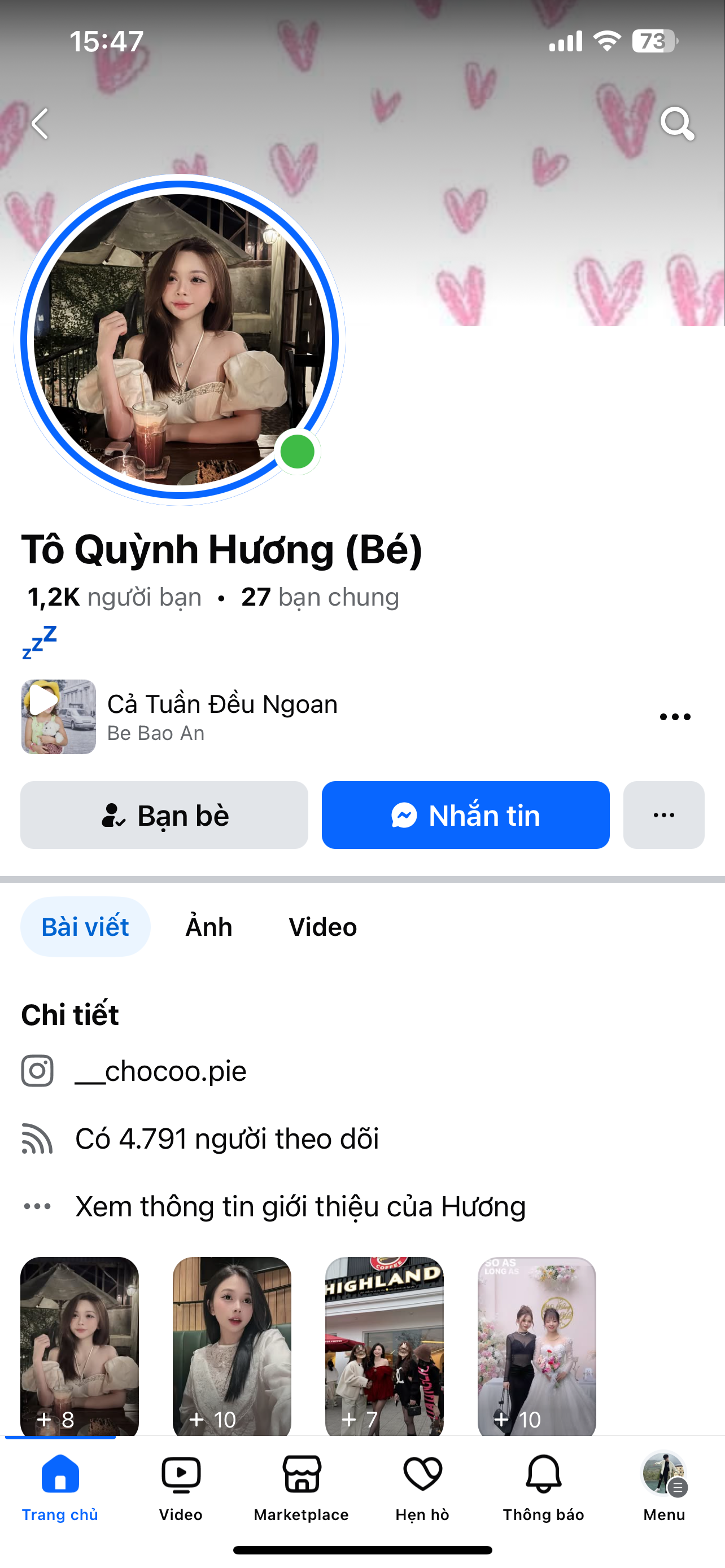This screenshot has width=725, height=1568.
Task: Open more profile actions next to Nhắn tin
Action: 663,815
